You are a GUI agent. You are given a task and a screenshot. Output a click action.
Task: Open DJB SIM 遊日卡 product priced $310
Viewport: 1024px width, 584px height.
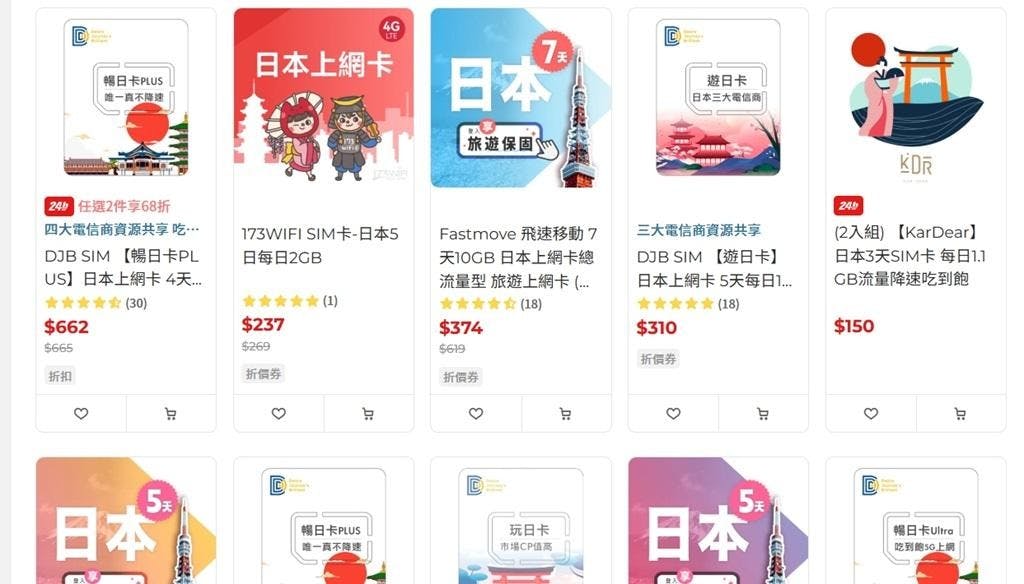717,268
